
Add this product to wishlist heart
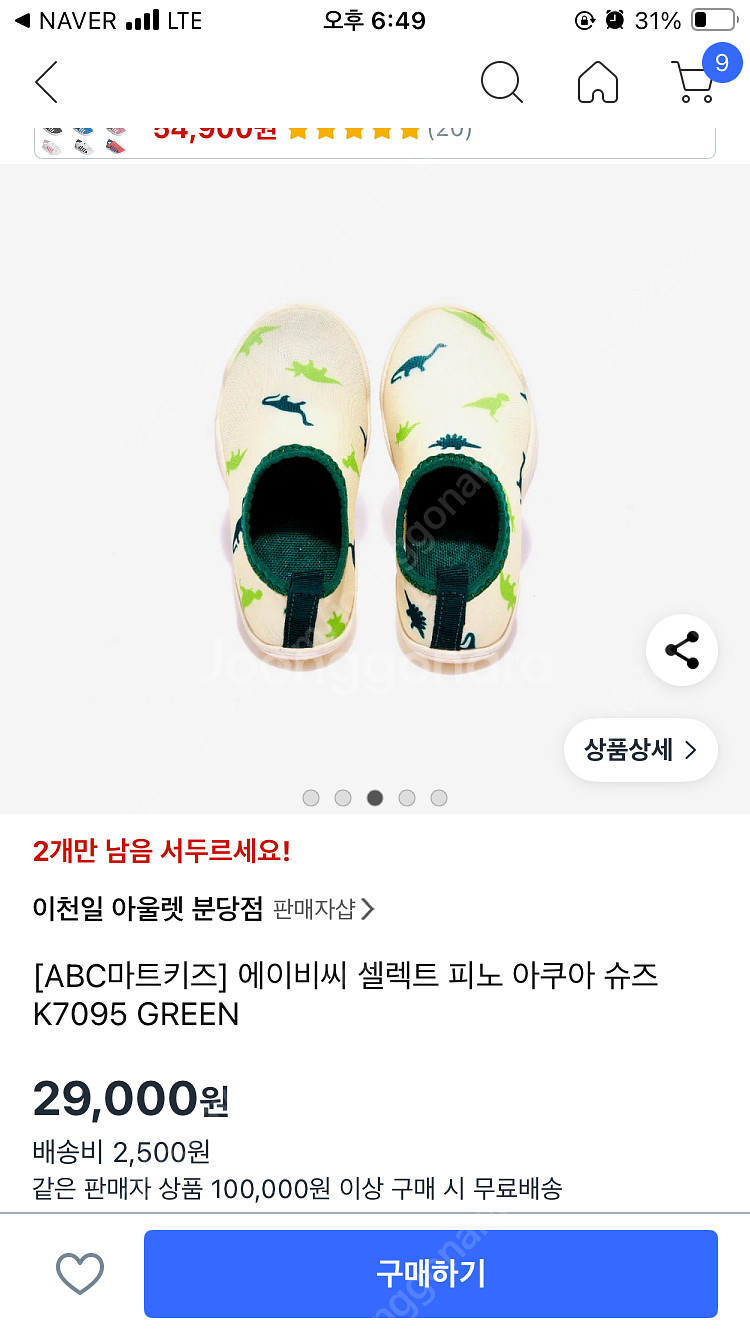[80, 1273]
